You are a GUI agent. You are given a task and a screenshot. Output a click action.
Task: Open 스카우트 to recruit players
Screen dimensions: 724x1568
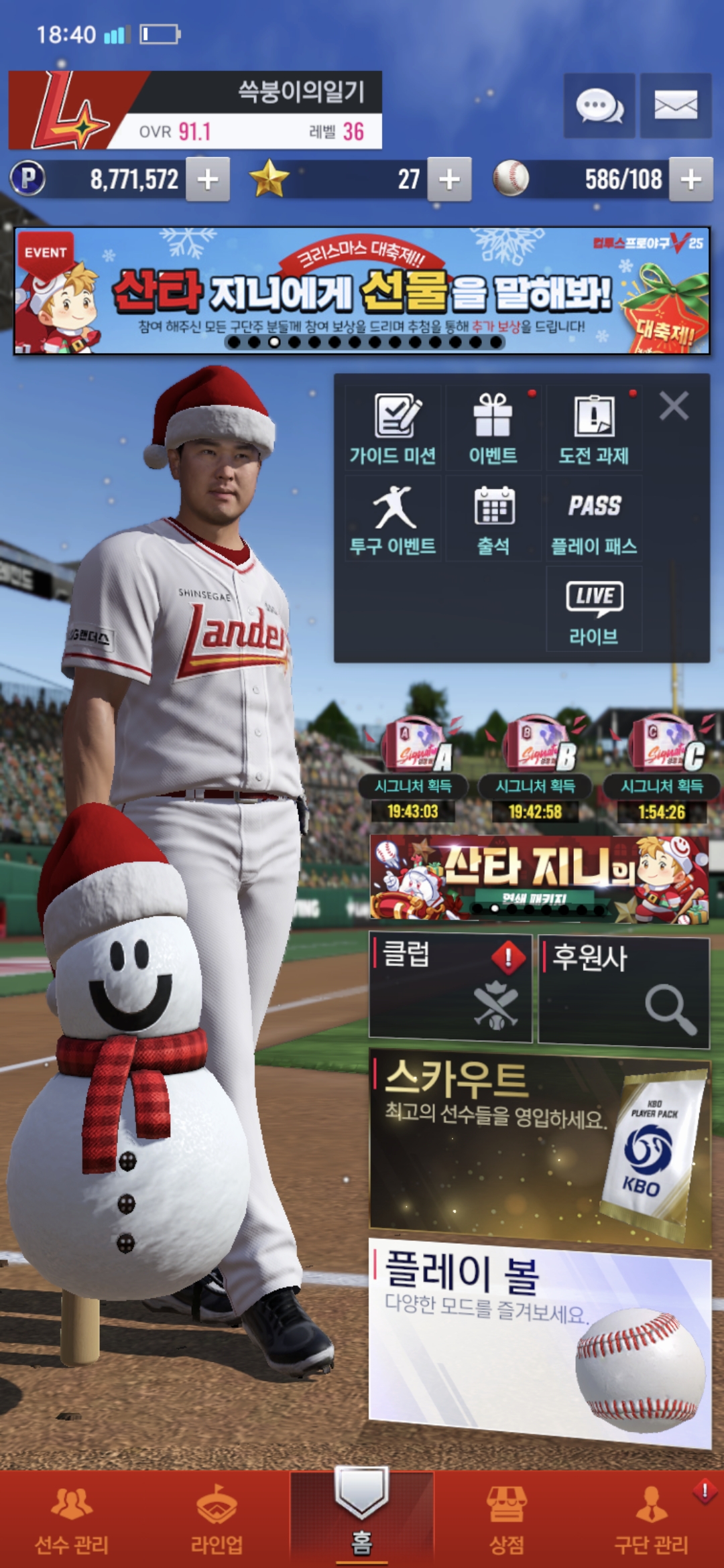(540, 1147)
